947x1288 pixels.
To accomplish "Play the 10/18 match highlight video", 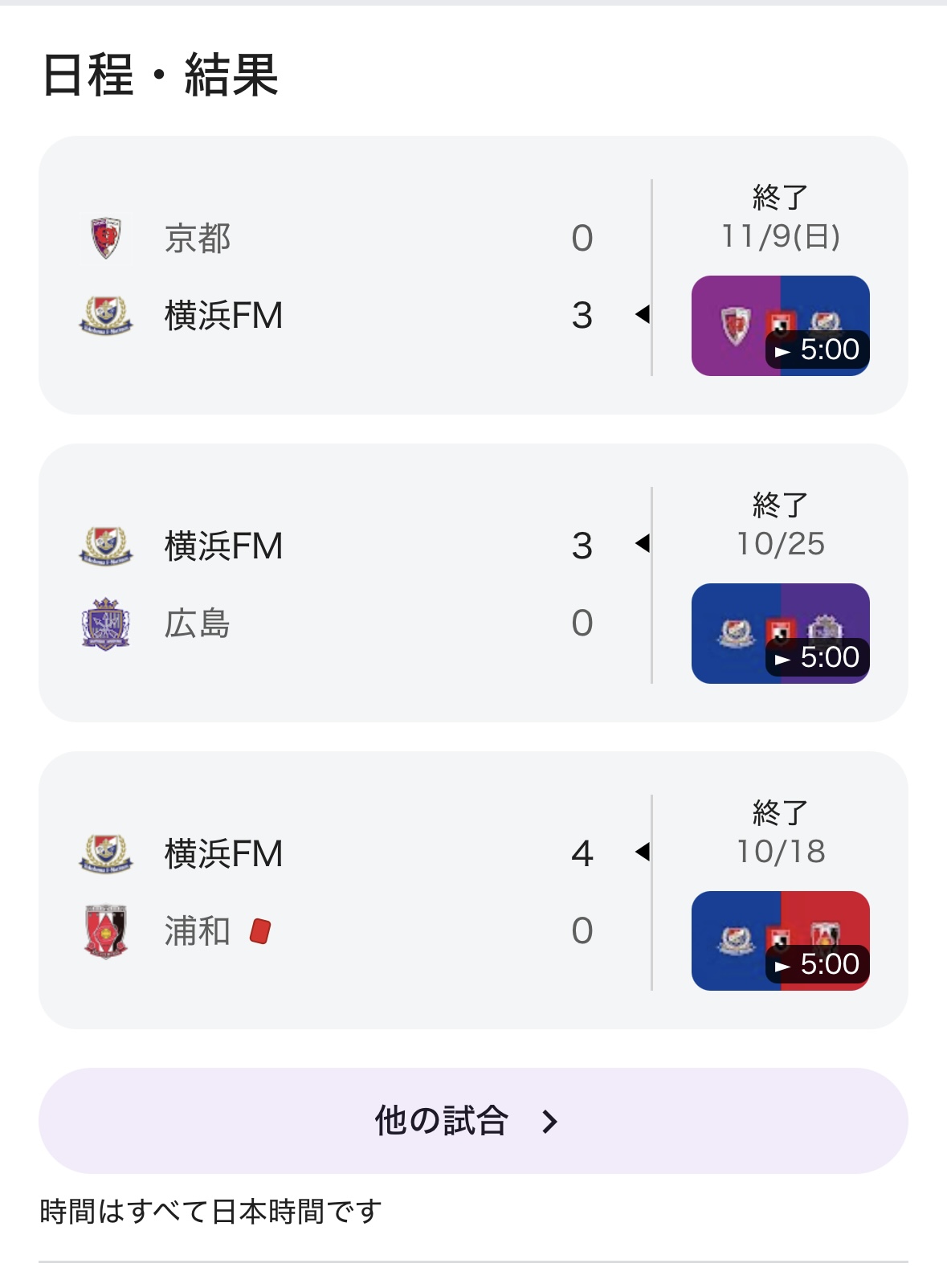I will click(780, 941).
